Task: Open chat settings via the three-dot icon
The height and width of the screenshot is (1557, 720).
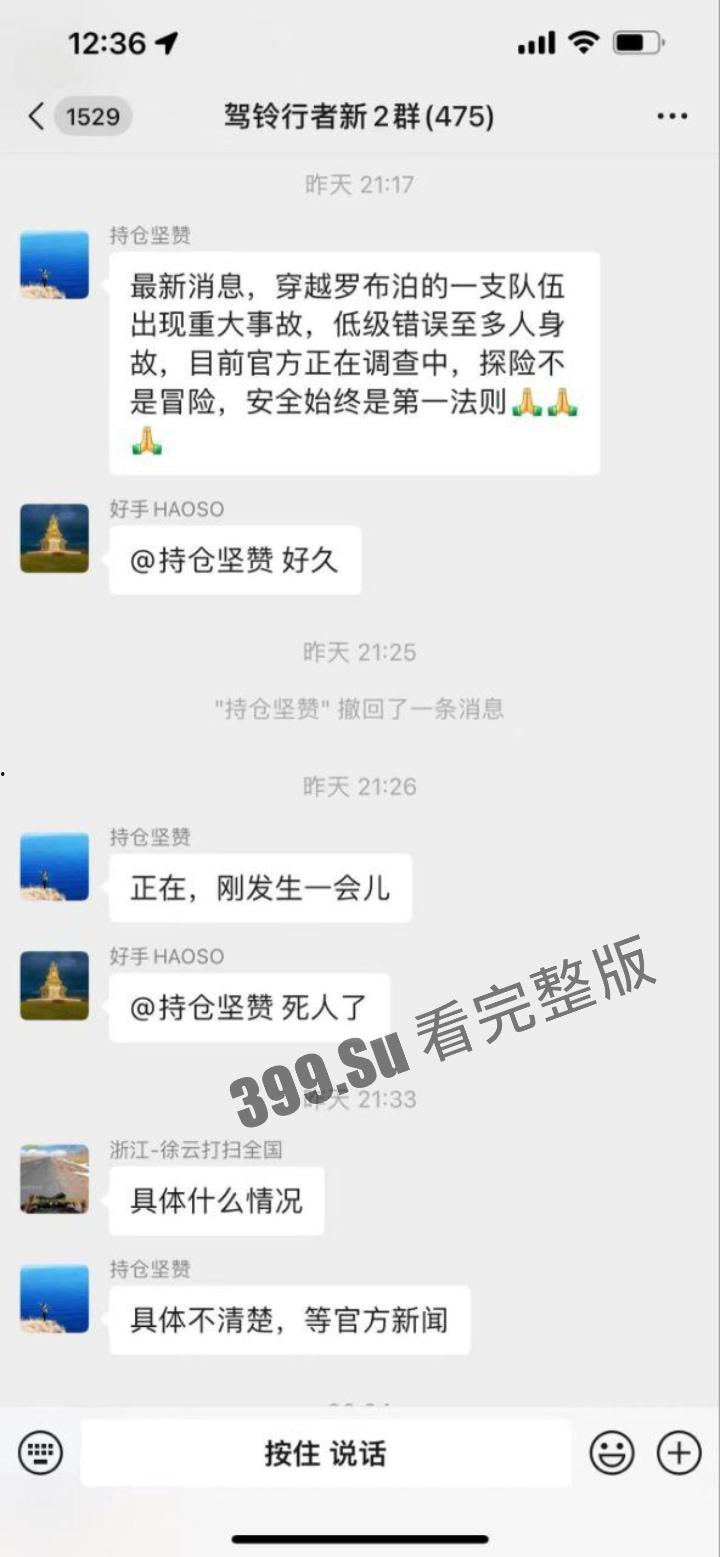Action: [672, 116]
